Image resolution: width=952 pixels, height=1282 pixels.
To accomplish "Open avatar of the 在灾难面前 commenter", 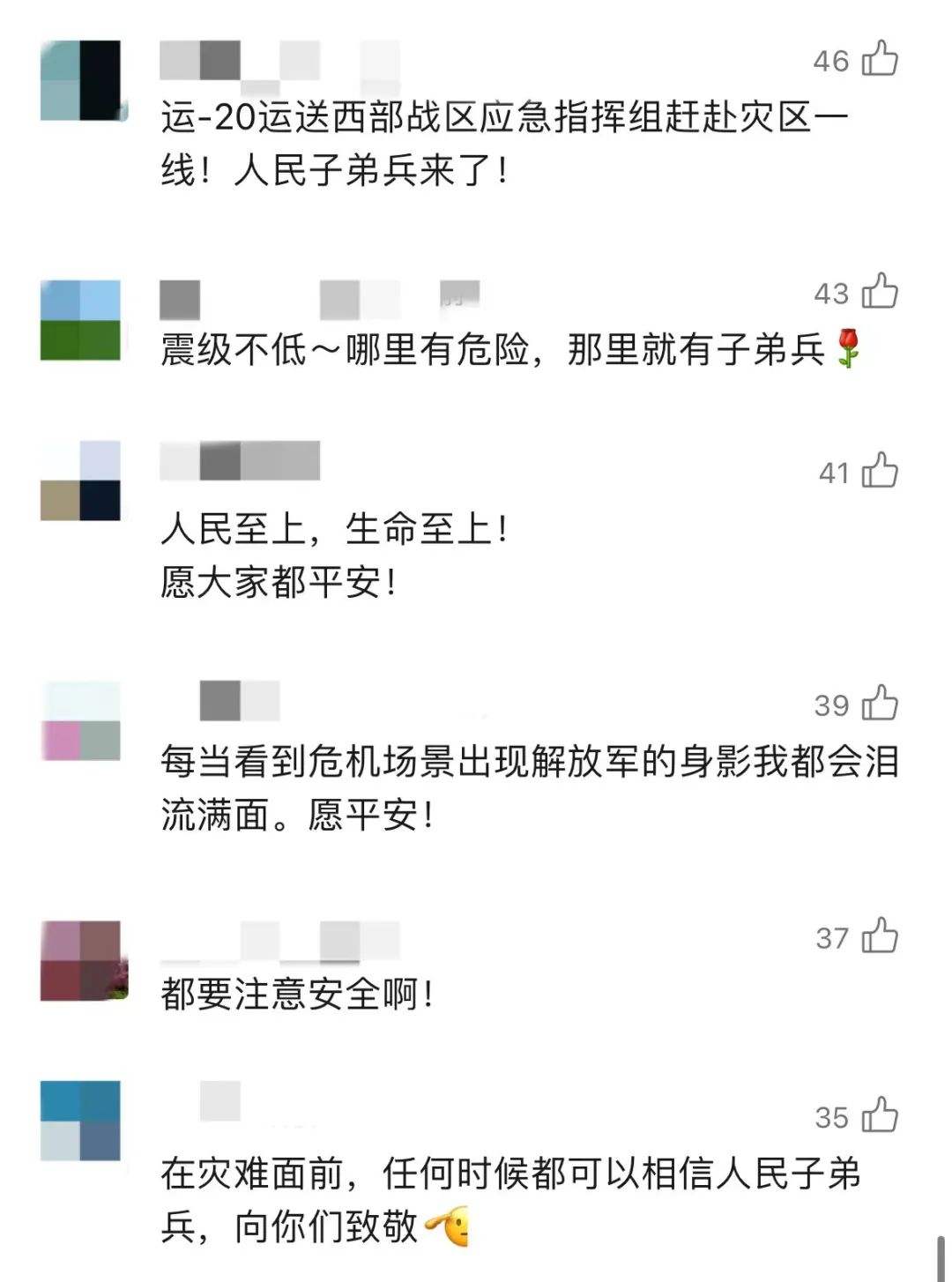I will (81, 1121).
